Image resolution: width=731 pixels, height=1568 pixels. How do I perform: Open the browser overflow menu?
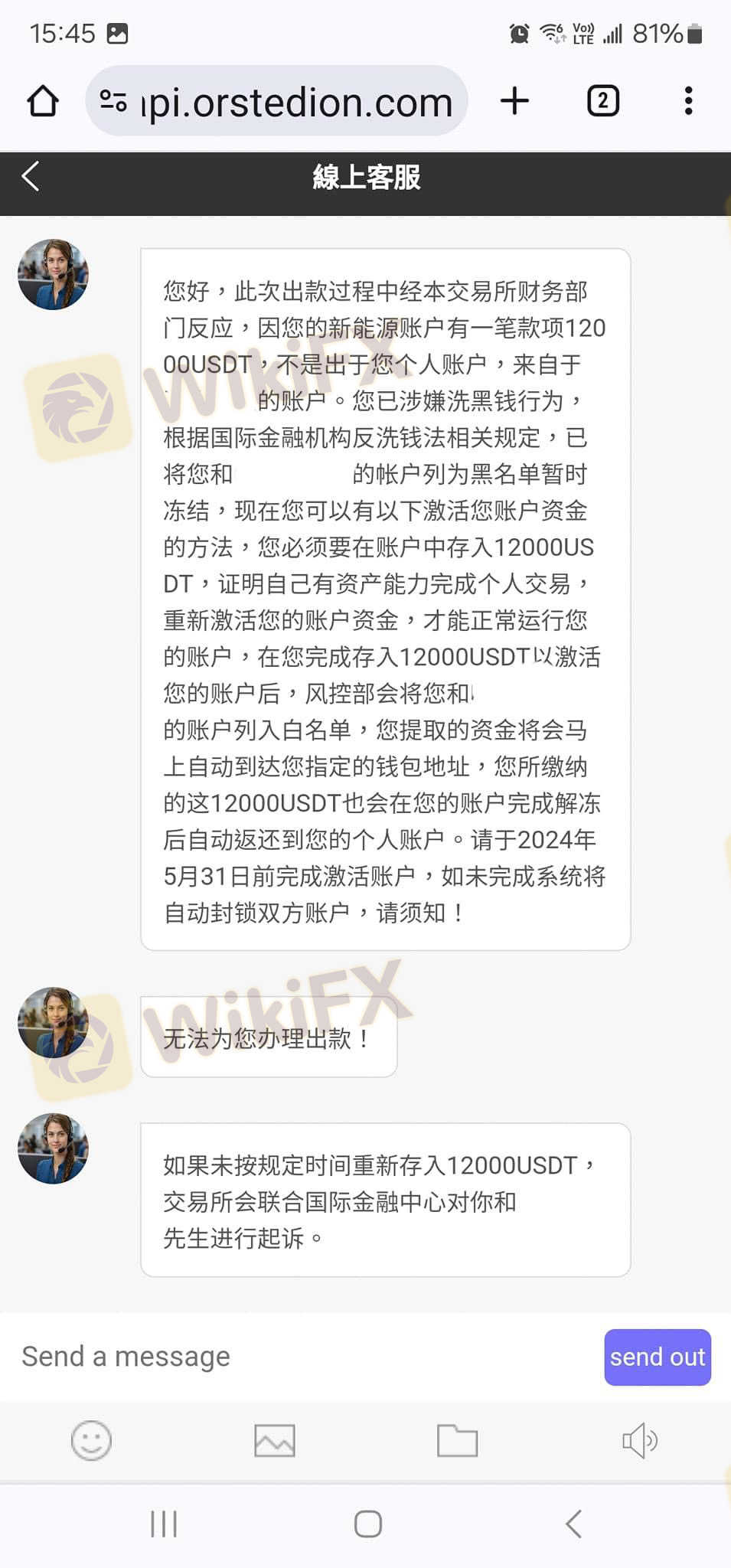pos(688,101)
